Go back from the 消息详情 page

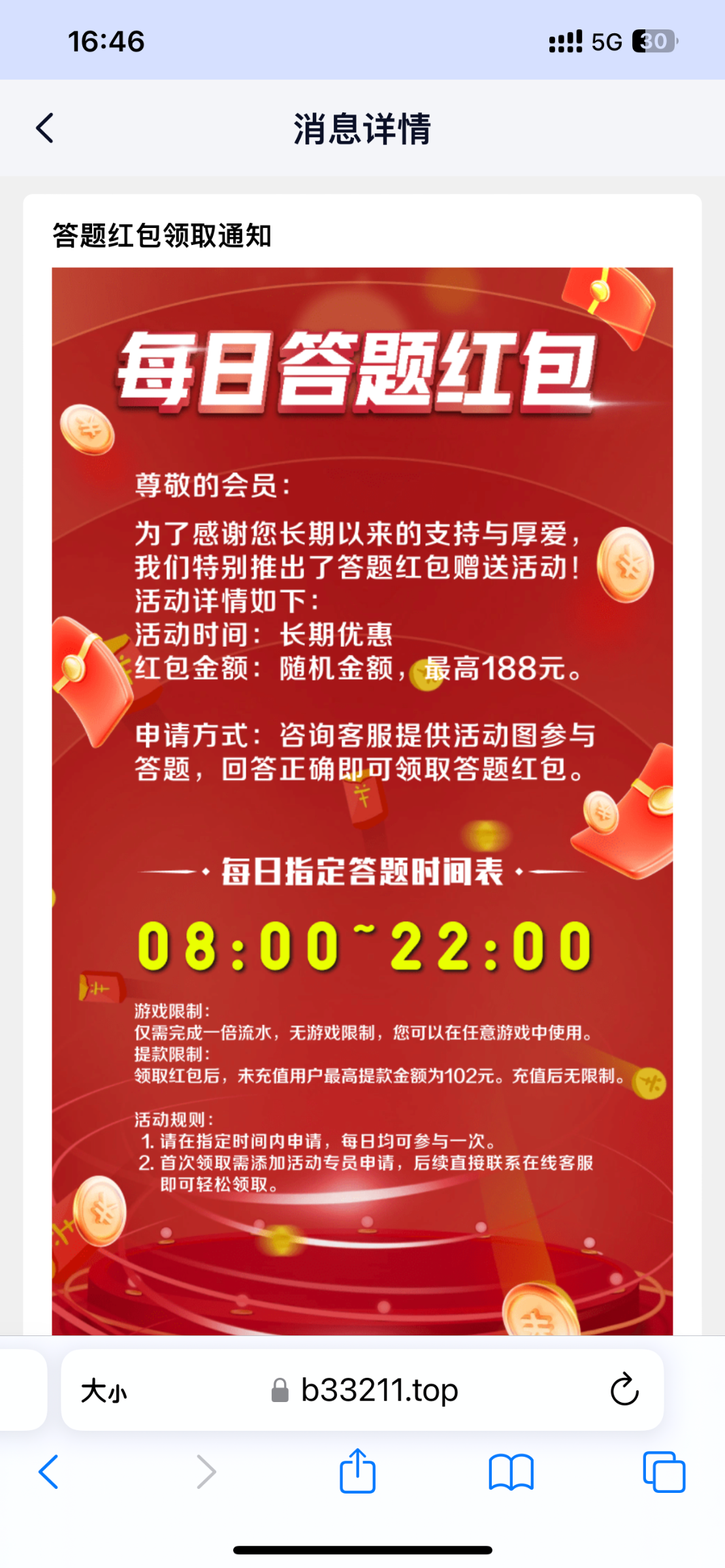pyautogui.click(x=44, y=128)
